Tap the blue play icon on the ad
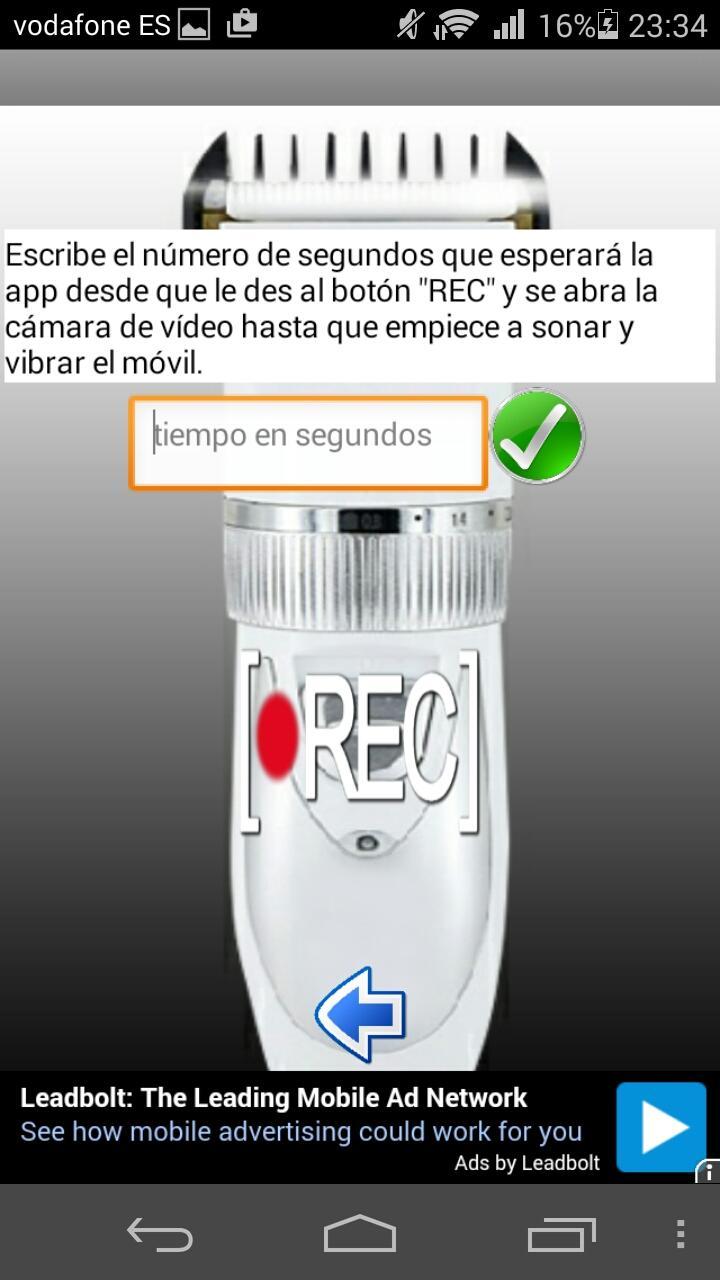Viewport: 720px width, 1280px height. click(x=662, y=1126)
